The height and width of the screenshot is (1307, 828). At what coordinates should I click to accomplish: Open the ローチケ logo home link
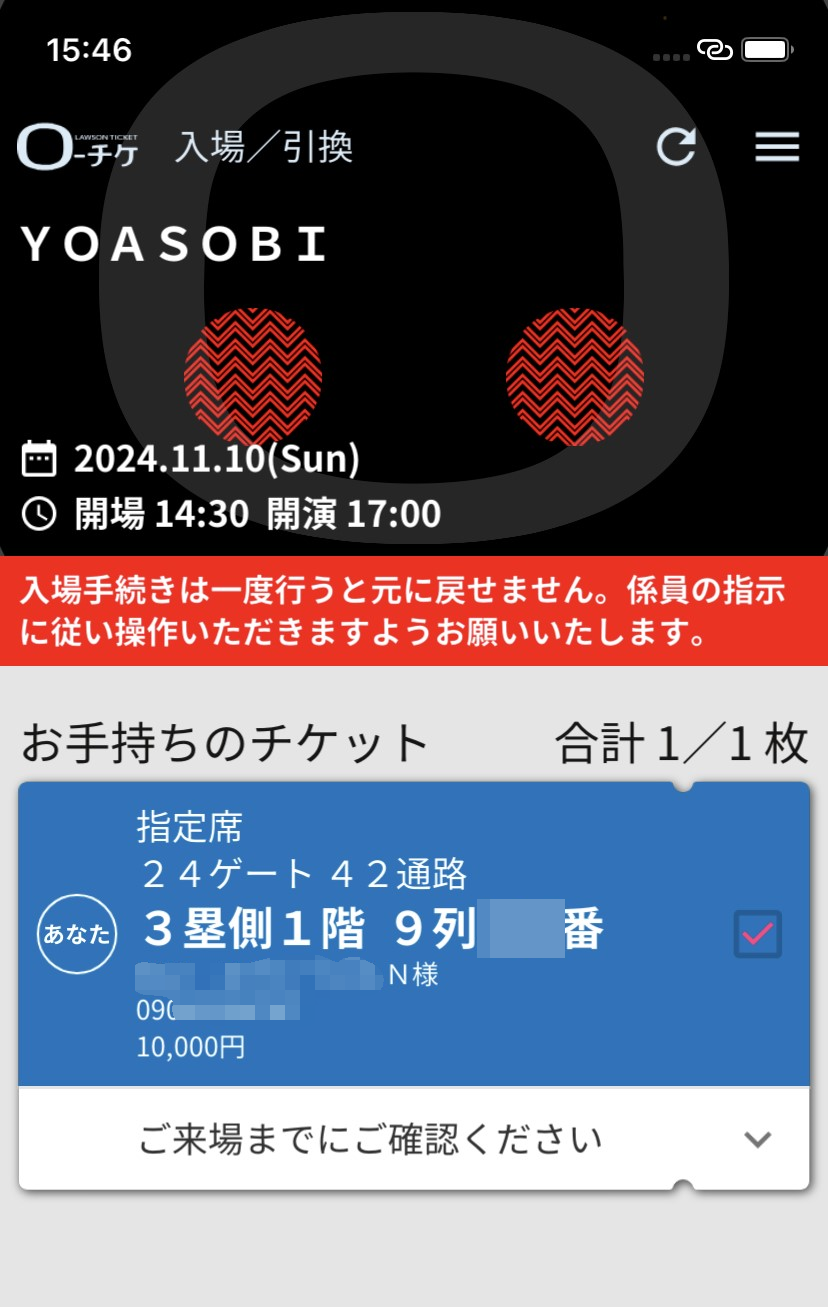[78, 148]
